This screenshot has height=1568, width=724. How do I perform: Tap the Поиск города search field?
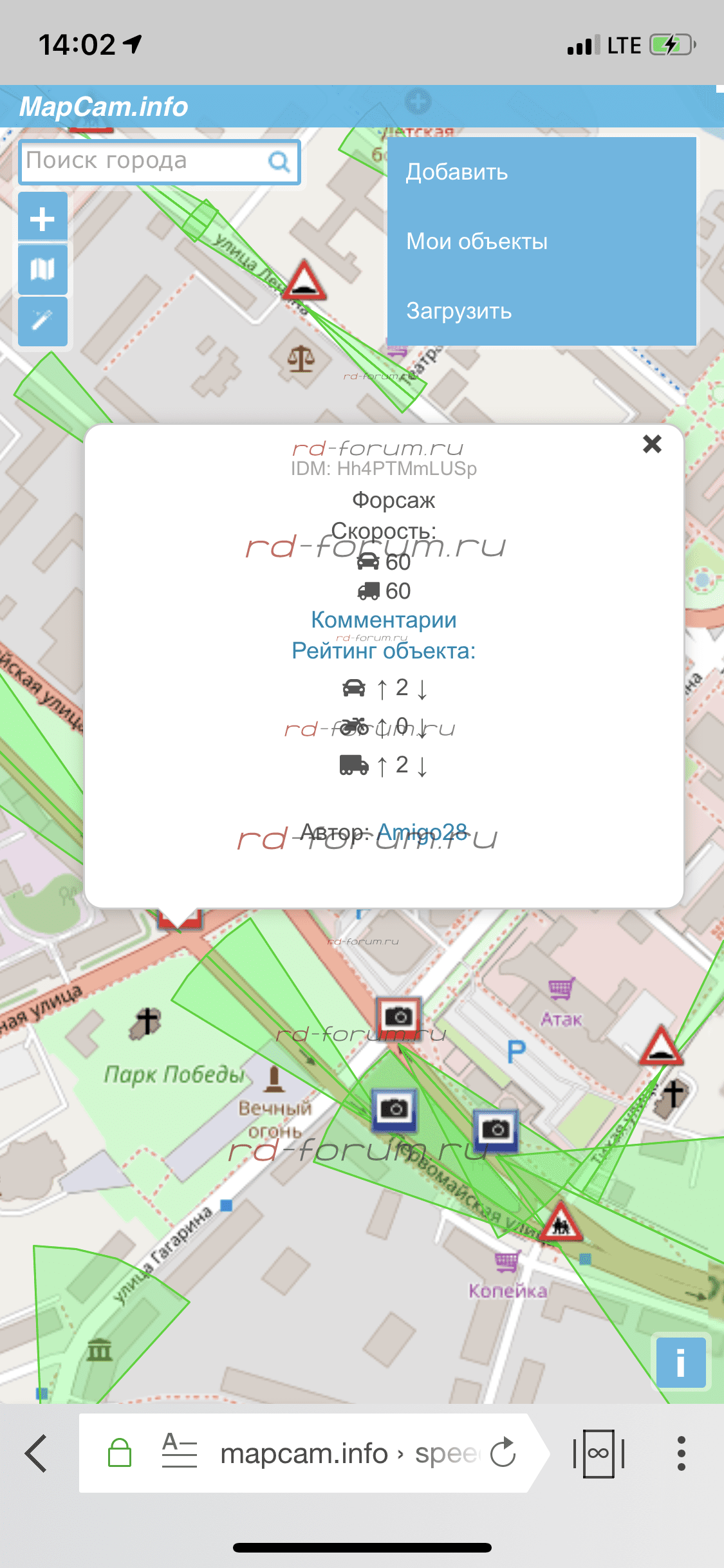(145, 161)
